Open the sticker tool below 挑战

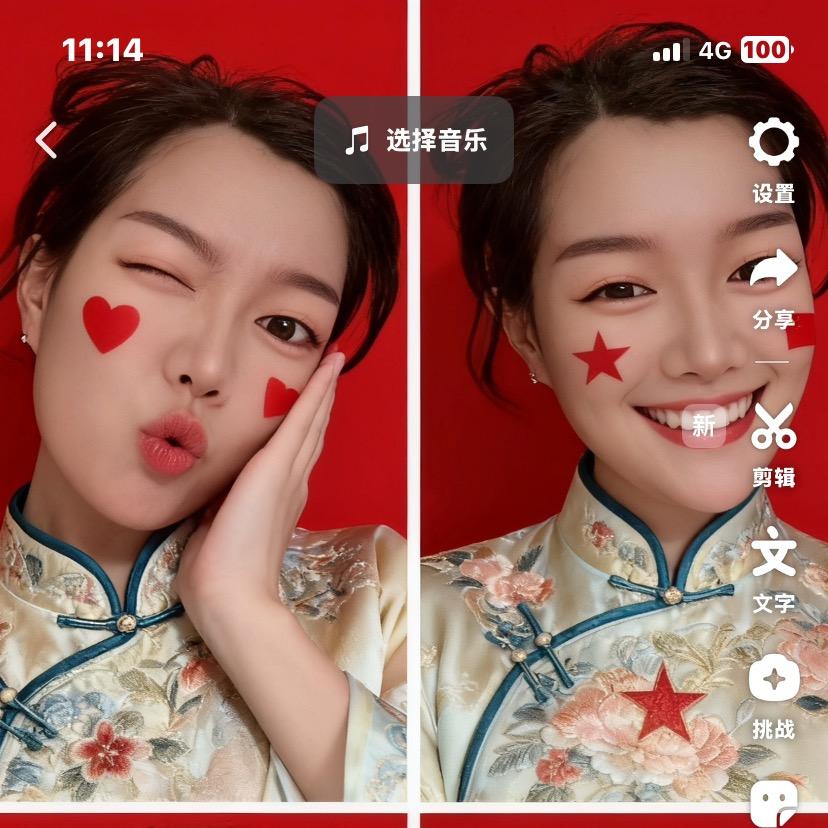[774, 802]
